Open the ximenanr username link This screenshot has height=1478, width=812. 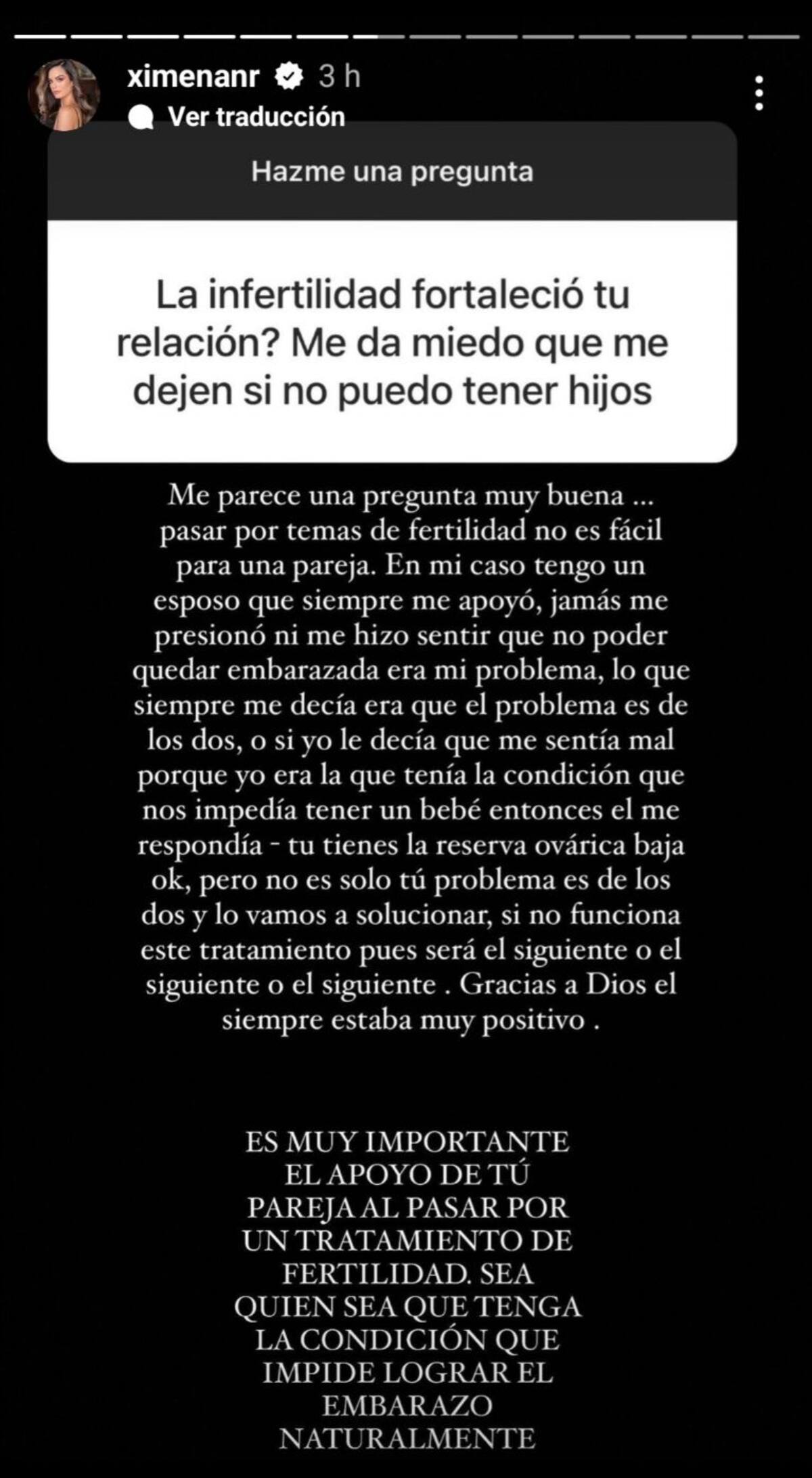[x=194, y=77]
